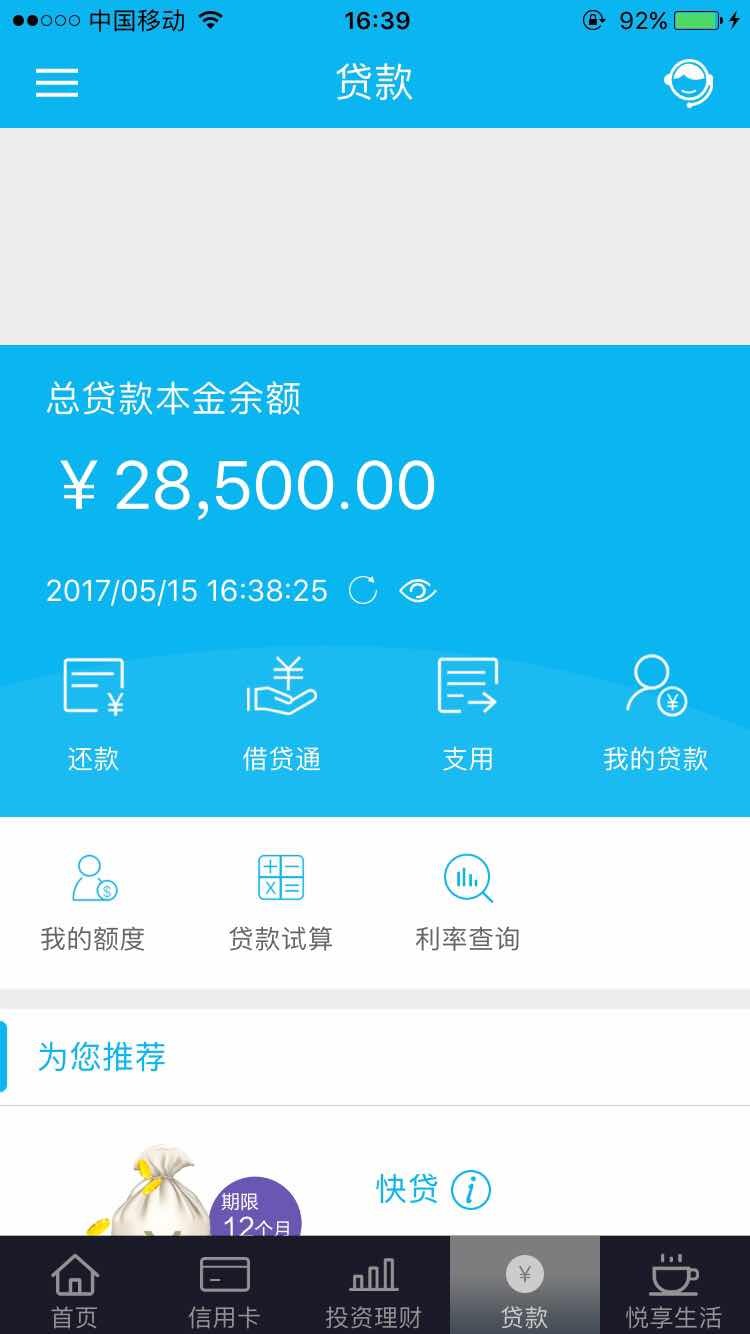This screenshot has width=750, height=1334.
Task: Toggle visibility of ¥28,500.00 principal amount
Action: click(420, 592)
